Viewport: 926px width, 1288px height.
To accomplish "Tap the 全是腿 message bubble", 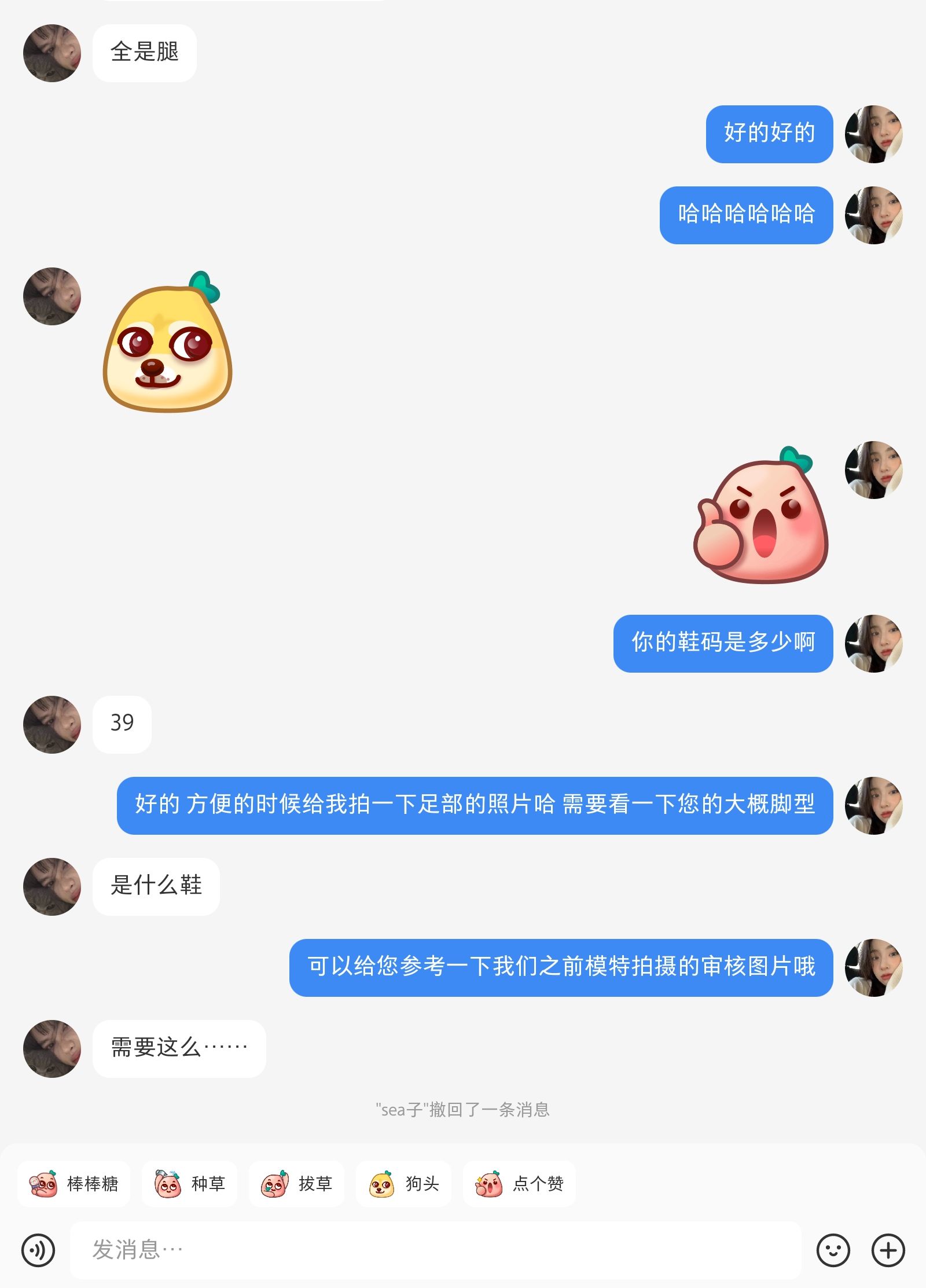I will (144, 53).
